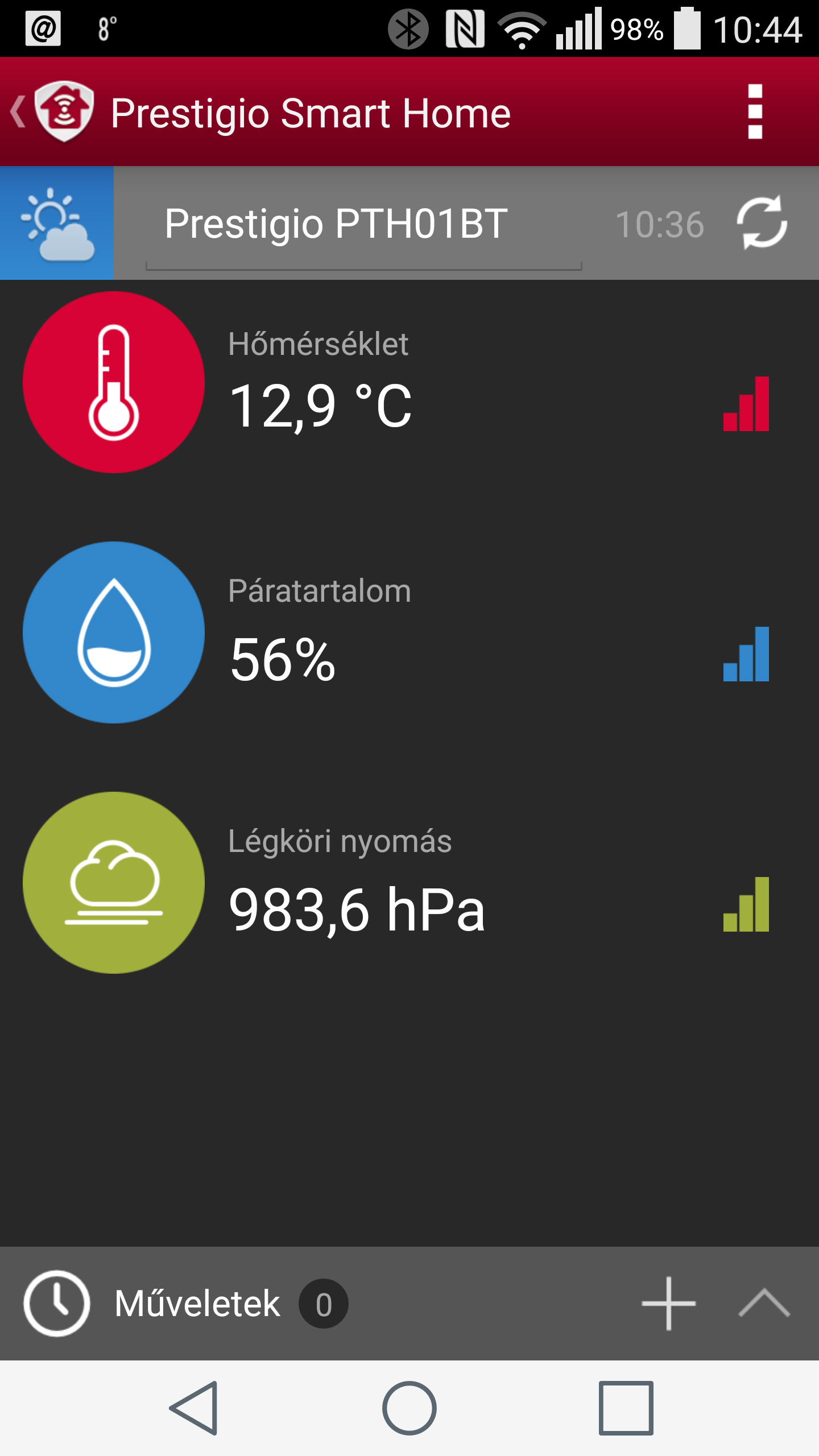Tap the system back button

[195, 1408]
